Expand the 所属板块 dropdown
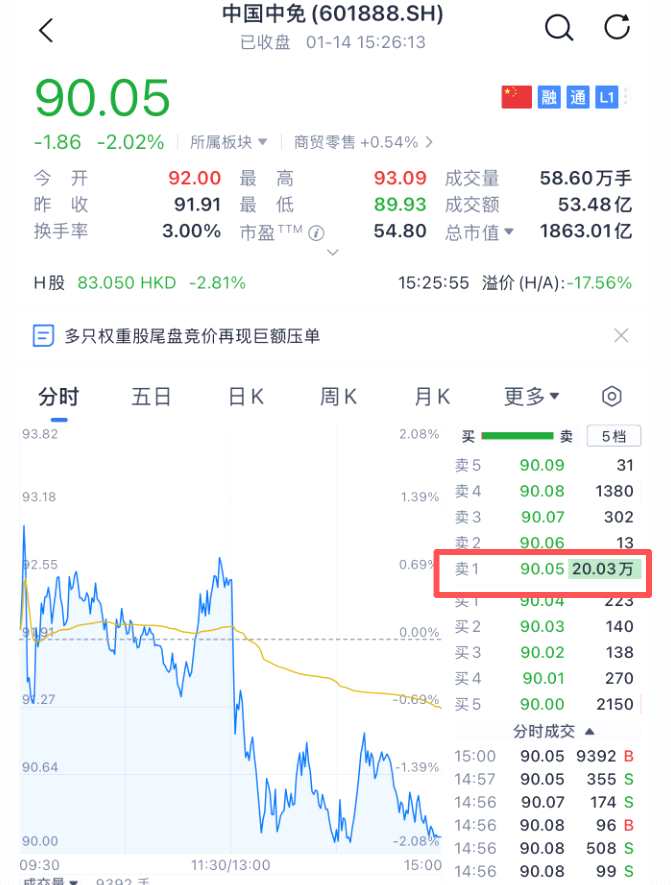Viewport: 671px width, 885px height. click(228, 142)
